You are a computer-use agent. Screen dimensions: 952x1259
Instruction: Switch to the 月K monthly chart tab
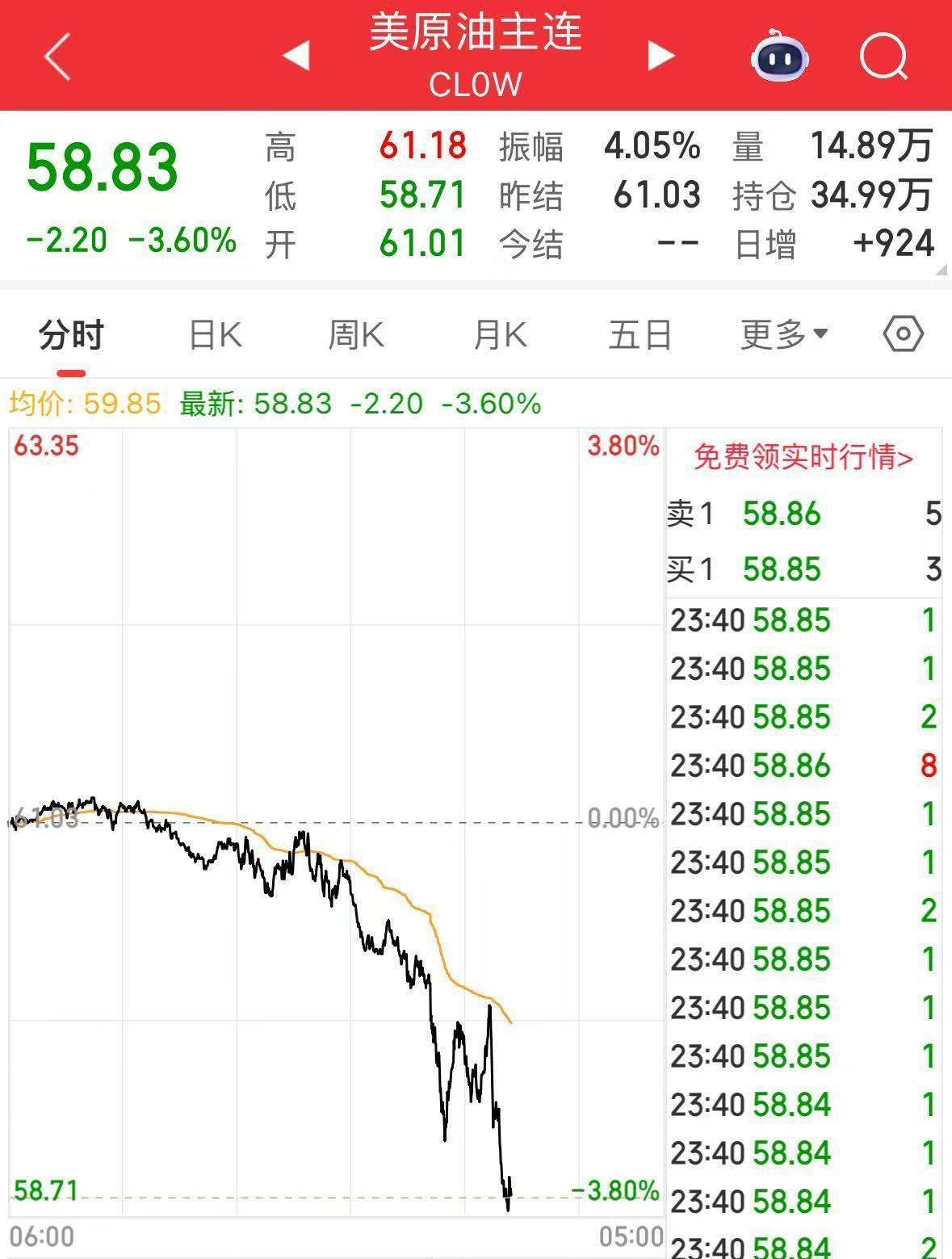click(501, 334)
